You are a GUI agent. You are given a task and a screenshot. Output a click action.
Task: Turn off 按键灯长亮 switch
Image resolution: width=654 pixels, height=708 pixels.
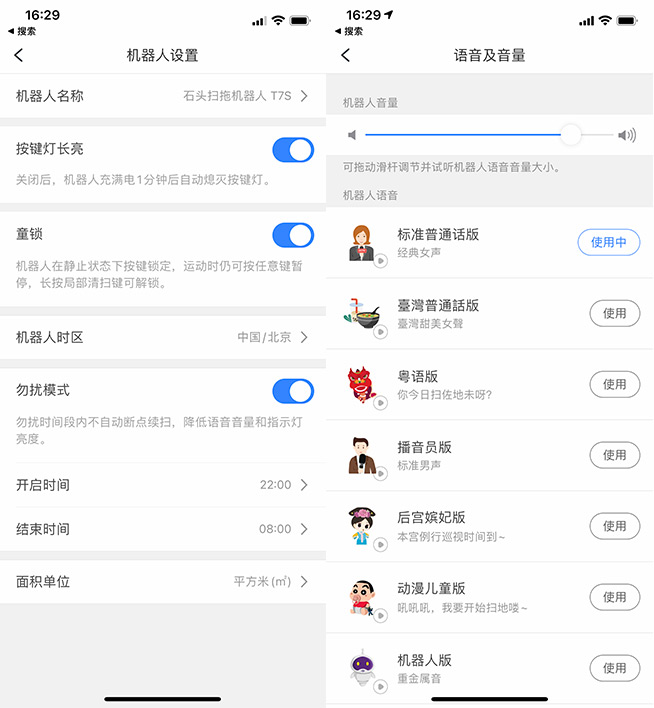[293, 150]
